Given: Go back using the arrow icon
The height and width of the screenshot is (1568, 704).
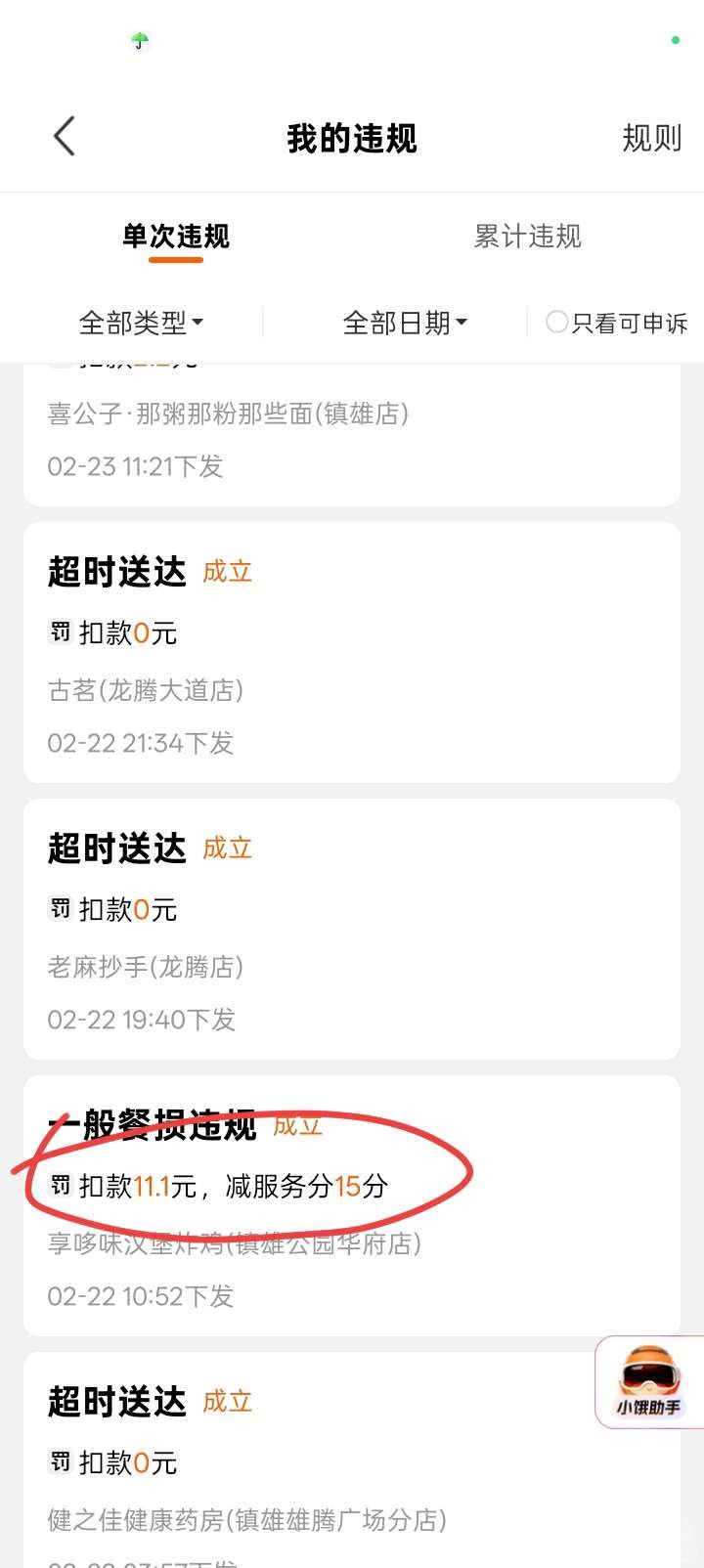Looking at the screenshot, I should click(65, 137).
